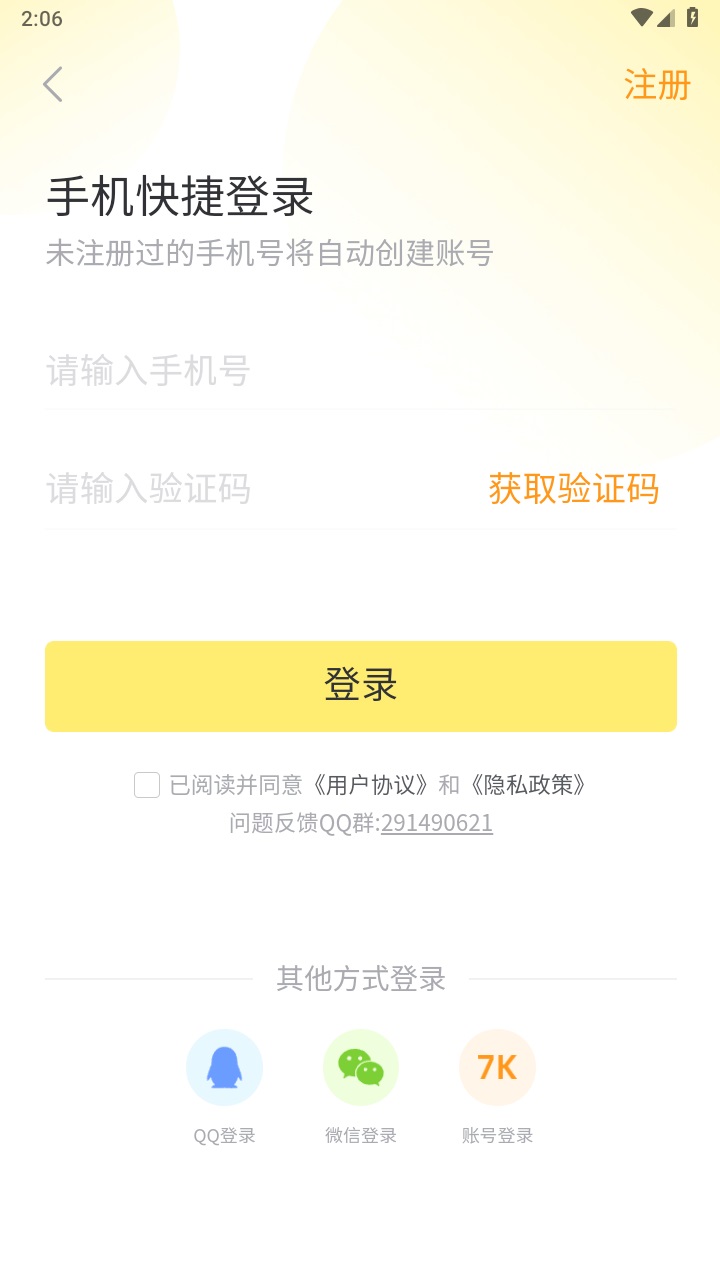The image size is (720, 1280).
Task: Choose QQ登录 to sign in
Action: point(224,1068)
